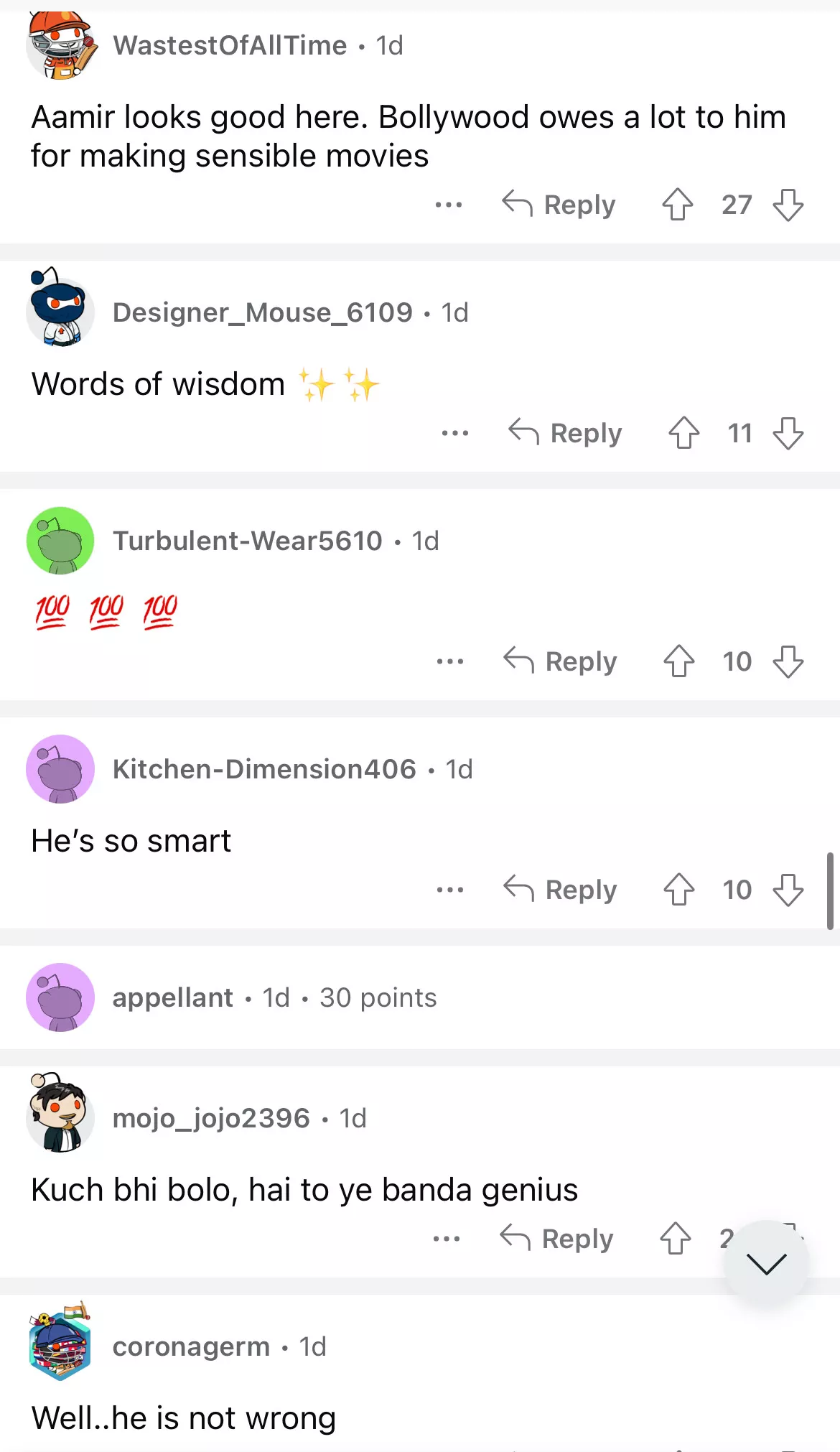Downvote WastestOfAllTime's comment
Viewport: 840px width, 1452px height.
[x=788, y=205]
